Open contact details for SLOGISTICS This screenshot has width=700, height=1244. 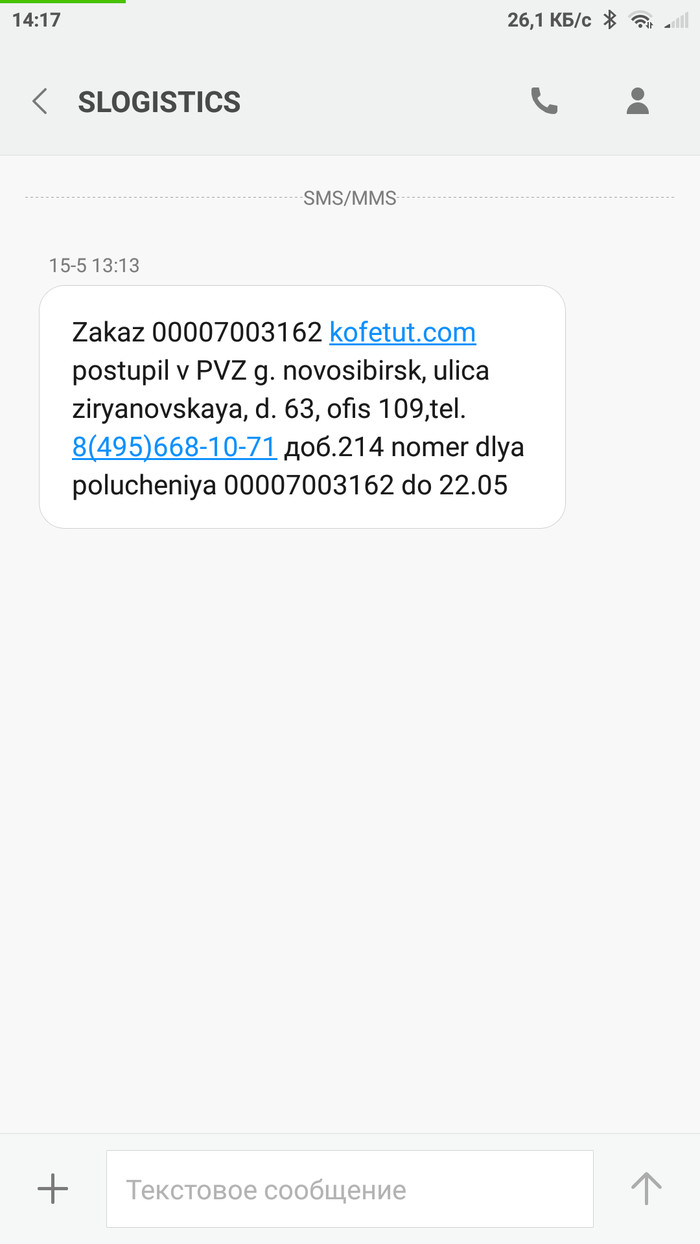(x=637, y=101)
